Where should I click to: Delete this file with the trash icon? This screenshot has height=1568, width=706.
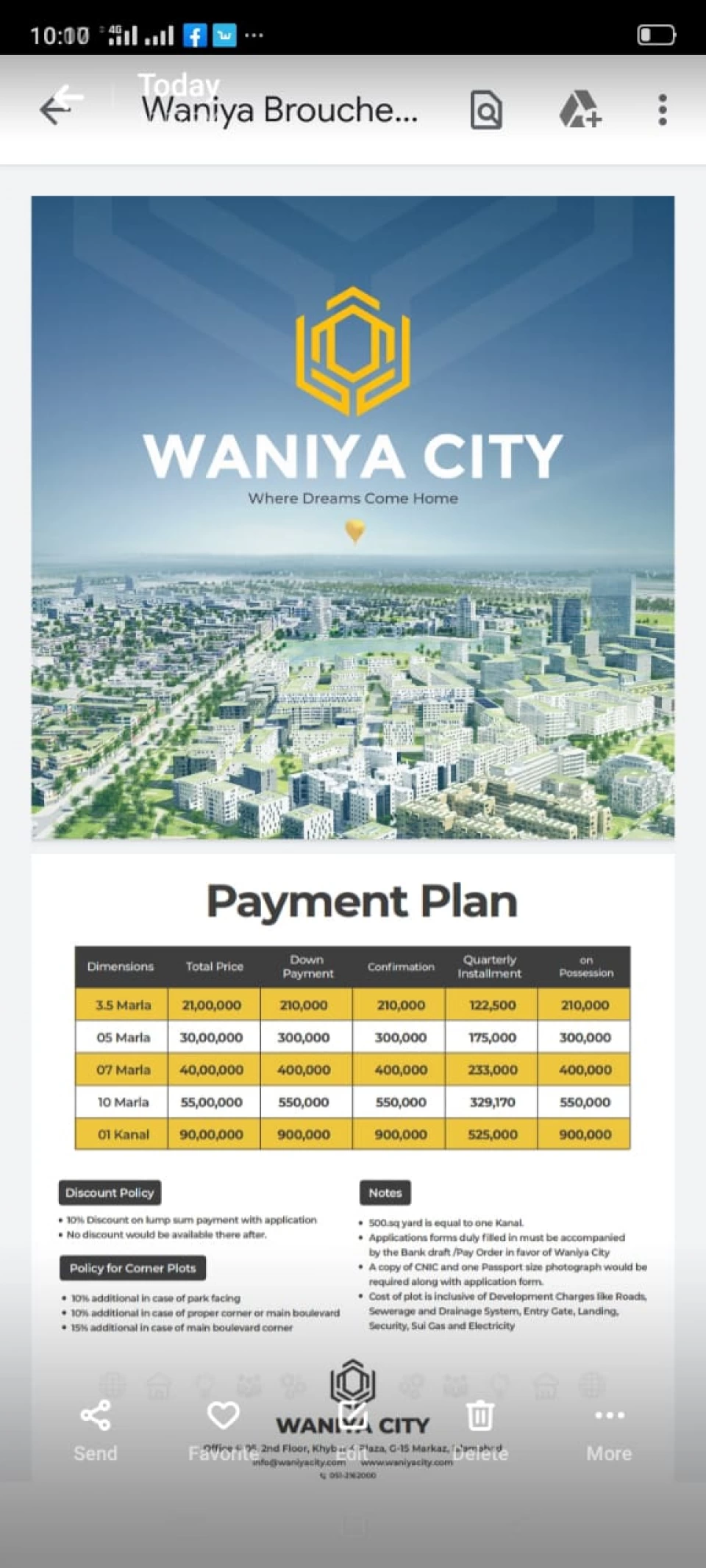pyautogui.click(x=479, y=1431)
